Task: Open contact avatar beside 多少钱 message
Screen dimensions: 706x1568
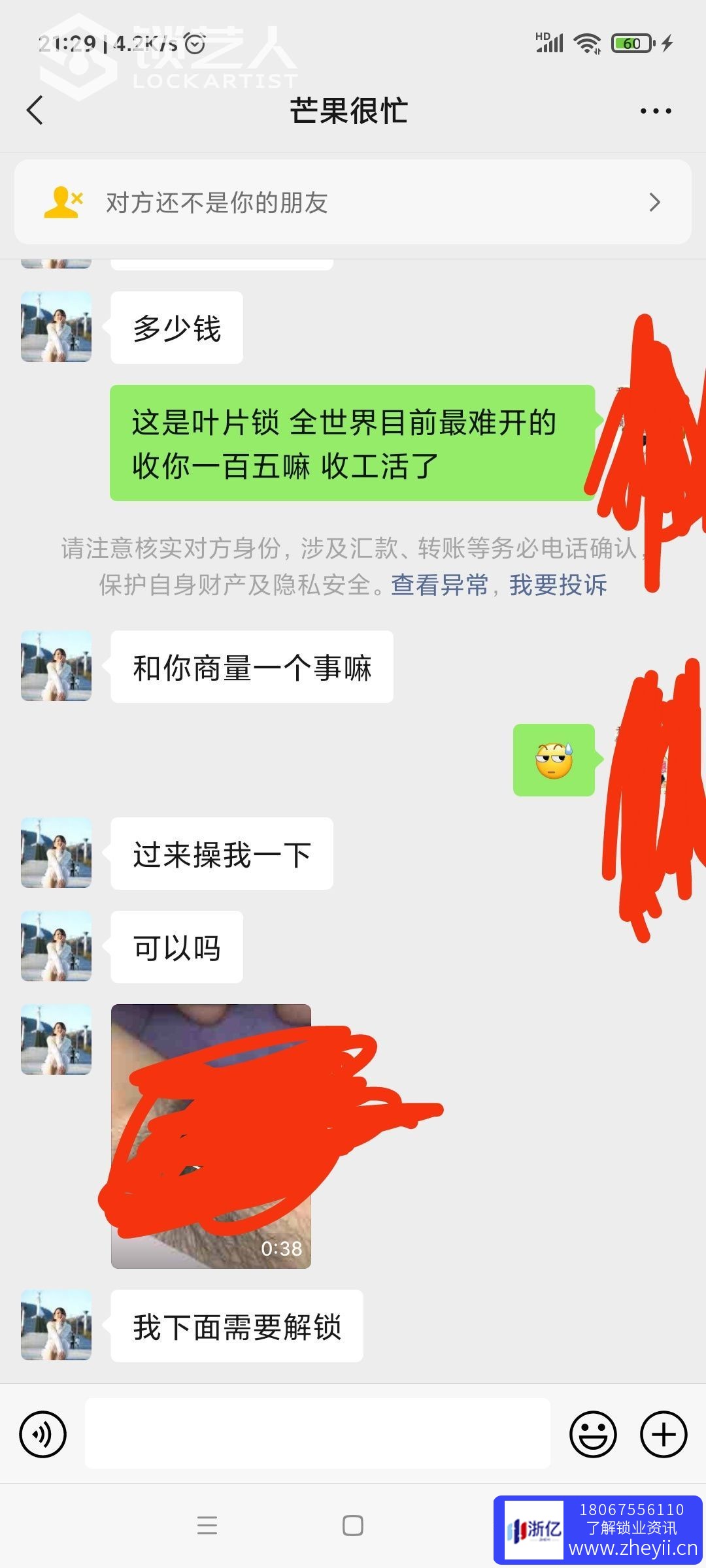Action: [56, 327]
